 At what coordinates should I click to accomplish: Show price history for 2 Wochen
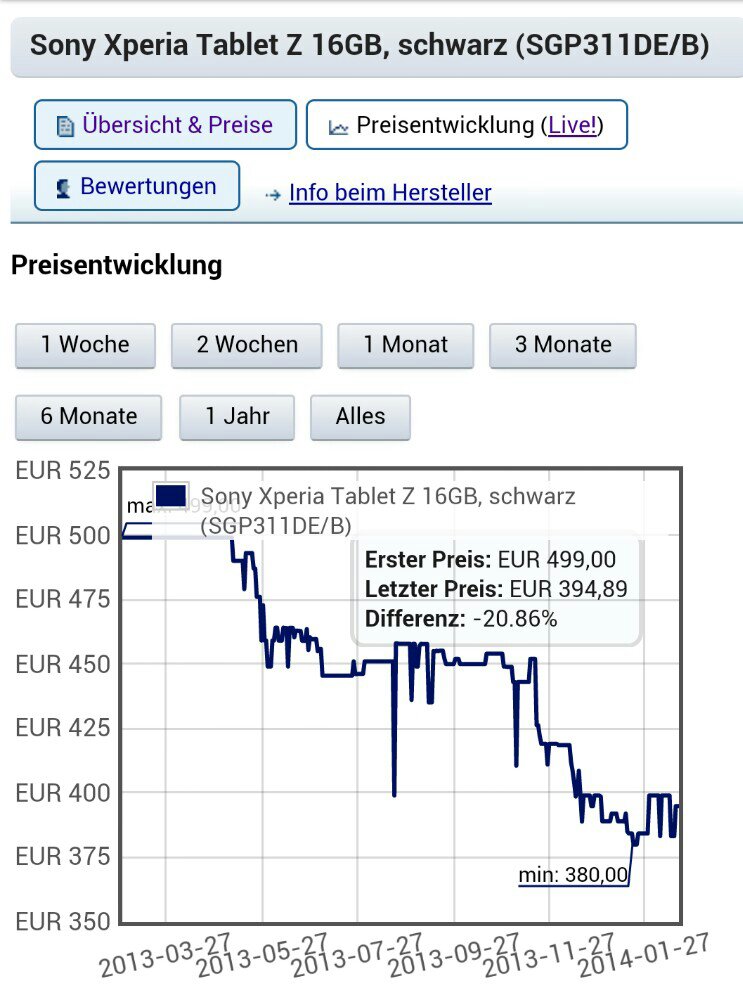247,345
